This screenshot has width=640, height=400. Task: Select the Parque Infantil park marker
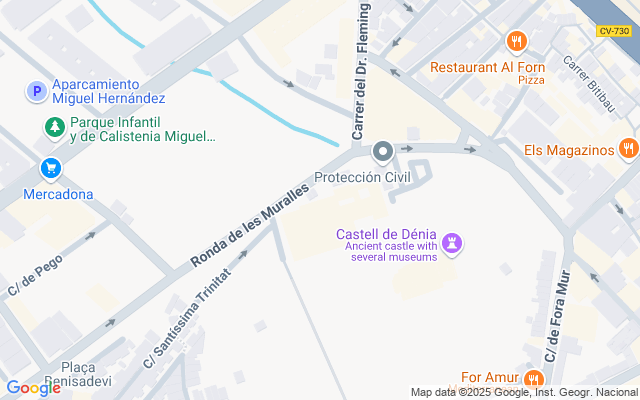coord(53,127)
